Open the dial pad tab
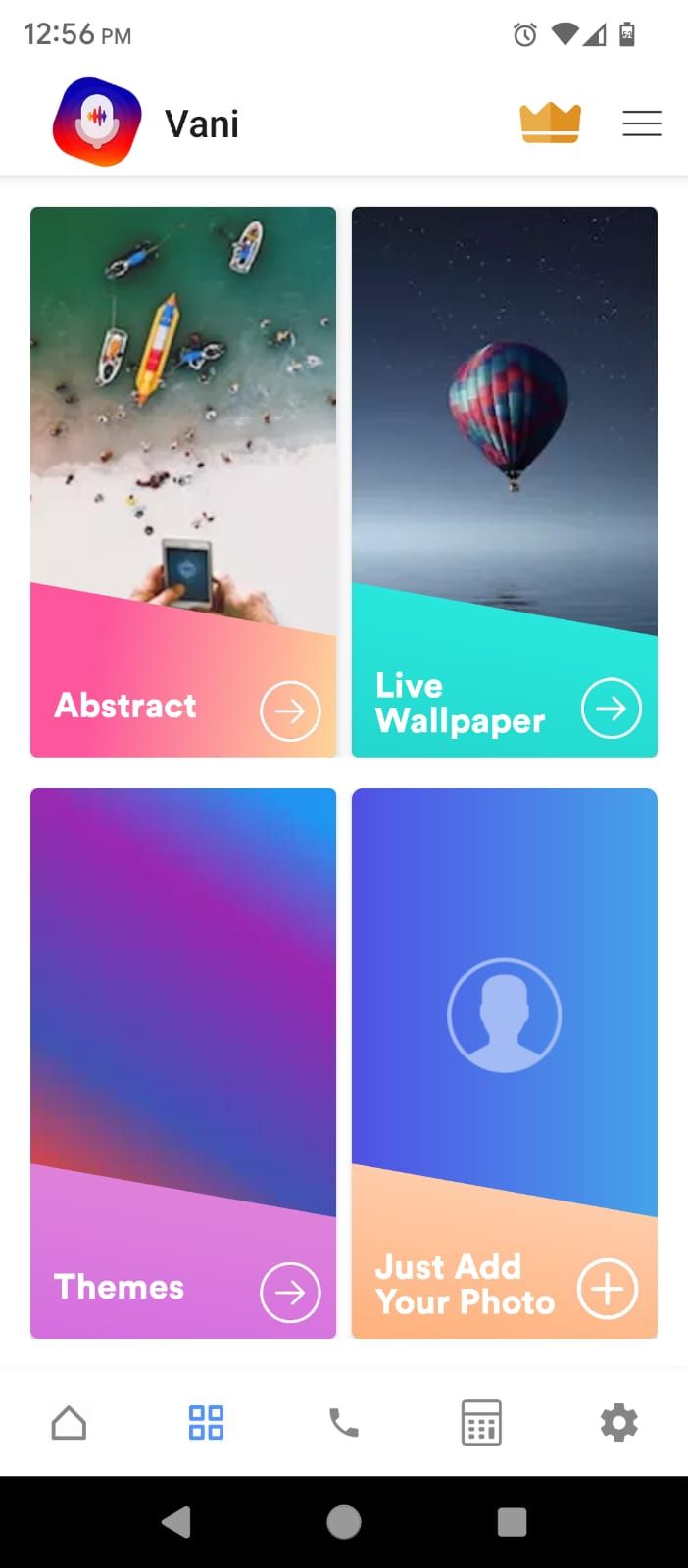688x1568 pixels. (481, 1422)
